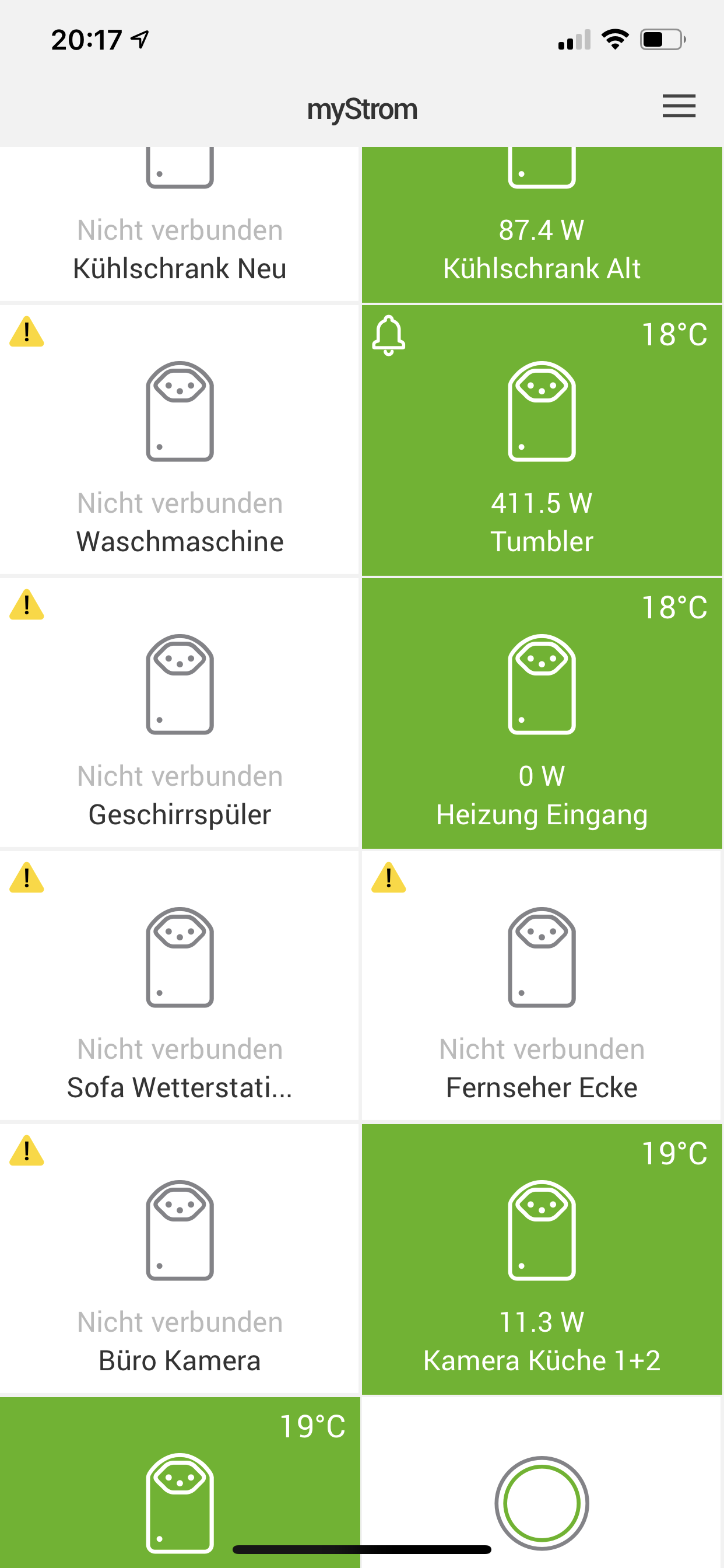Select the Heizung Eingang device tile
The width and height of the screenshot is (724, 1568).
[x=542, y=712]
